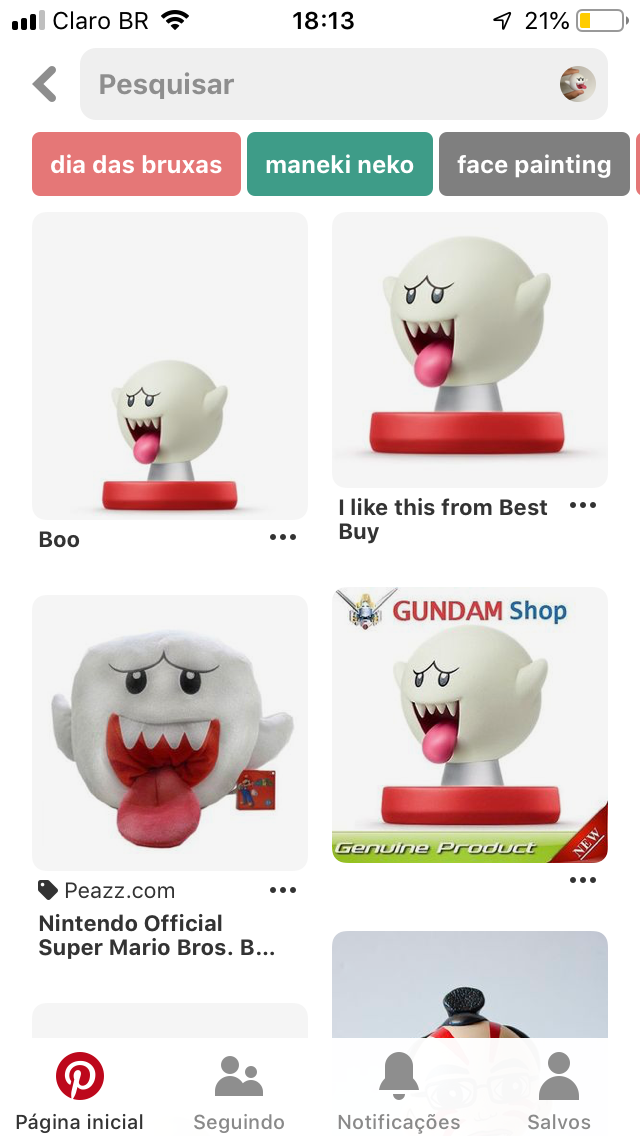640x1136 pixels.
Task: Switch to the Seguindo tab
Action: click(x=239, y=1090)
